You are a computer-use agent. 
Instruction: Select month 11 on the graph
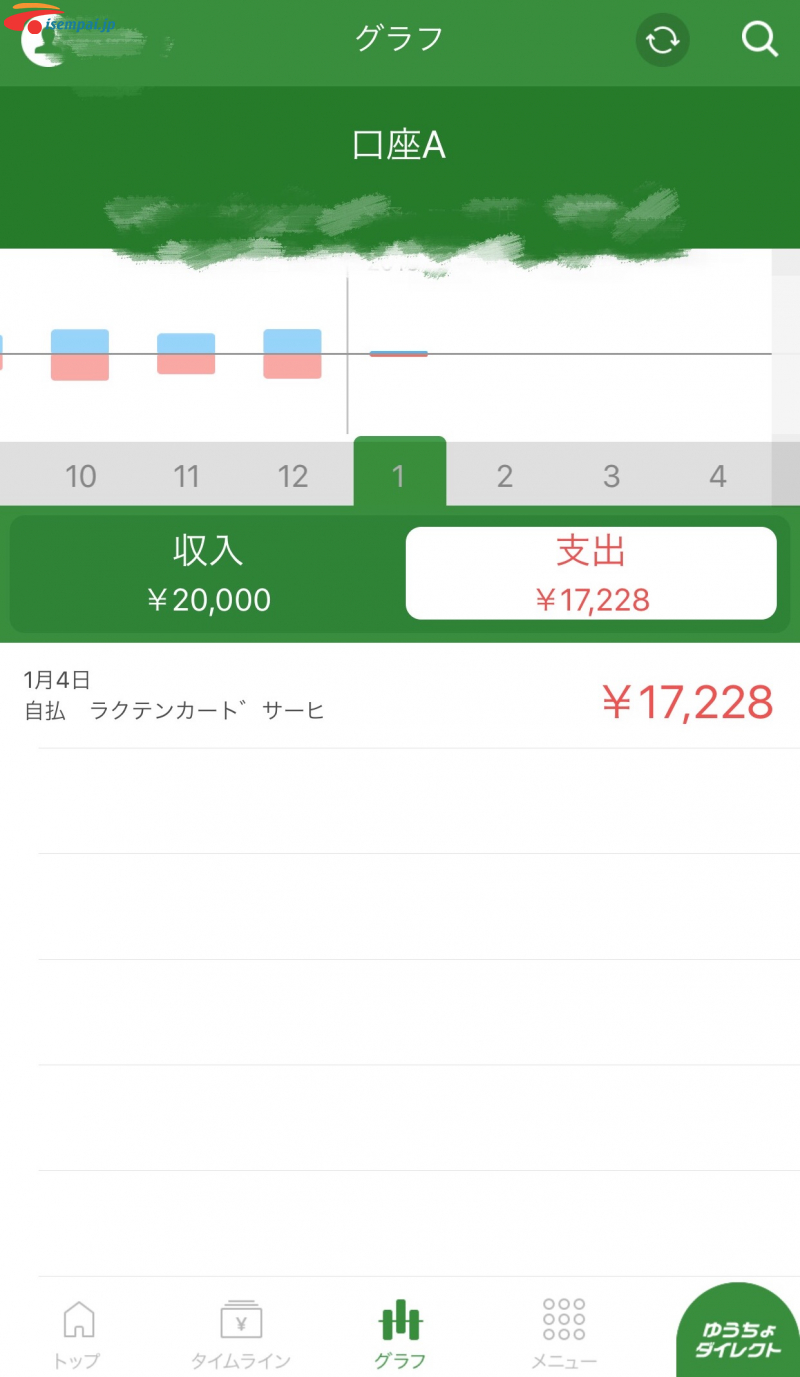(186, 476)
